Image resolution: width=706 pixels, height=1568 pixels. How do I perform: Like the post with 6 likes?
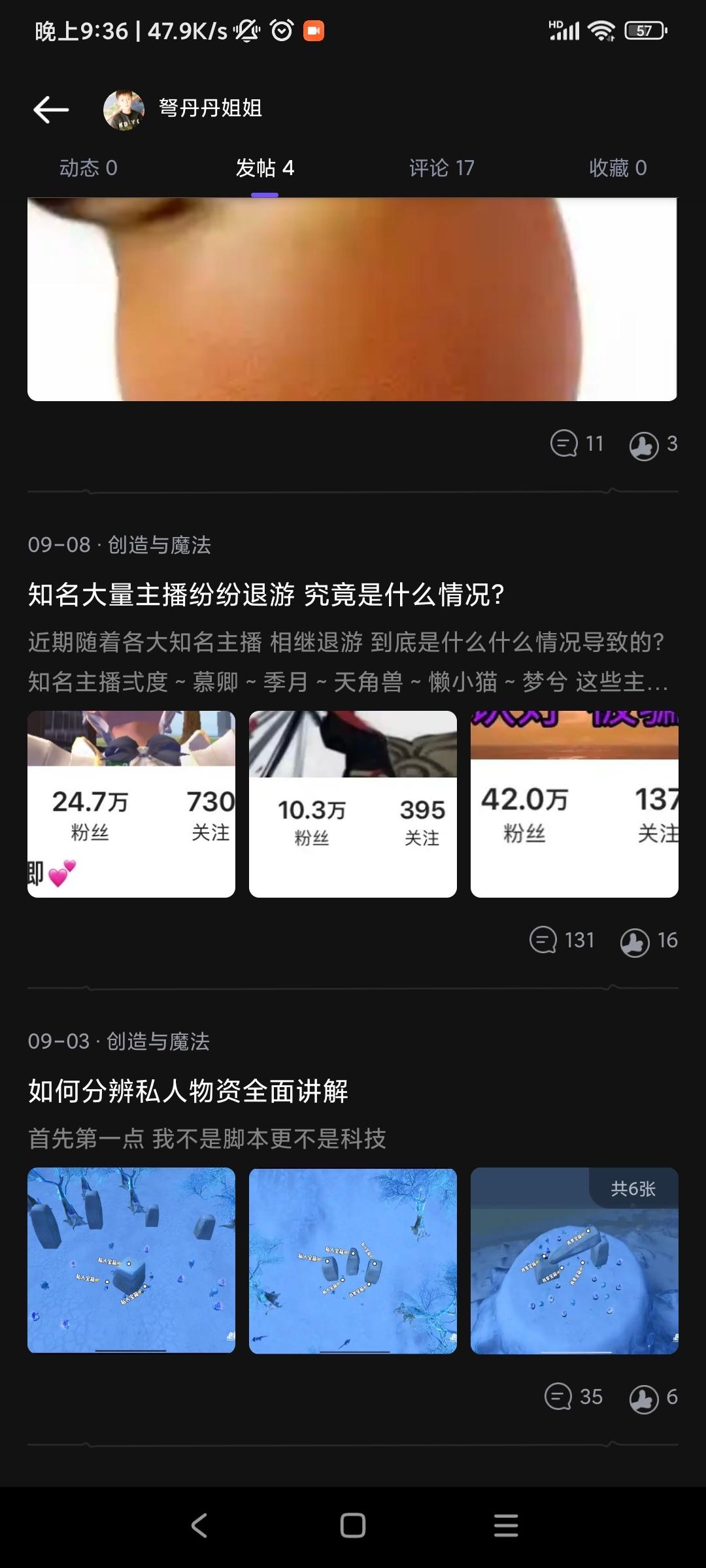coord(652,1398)
